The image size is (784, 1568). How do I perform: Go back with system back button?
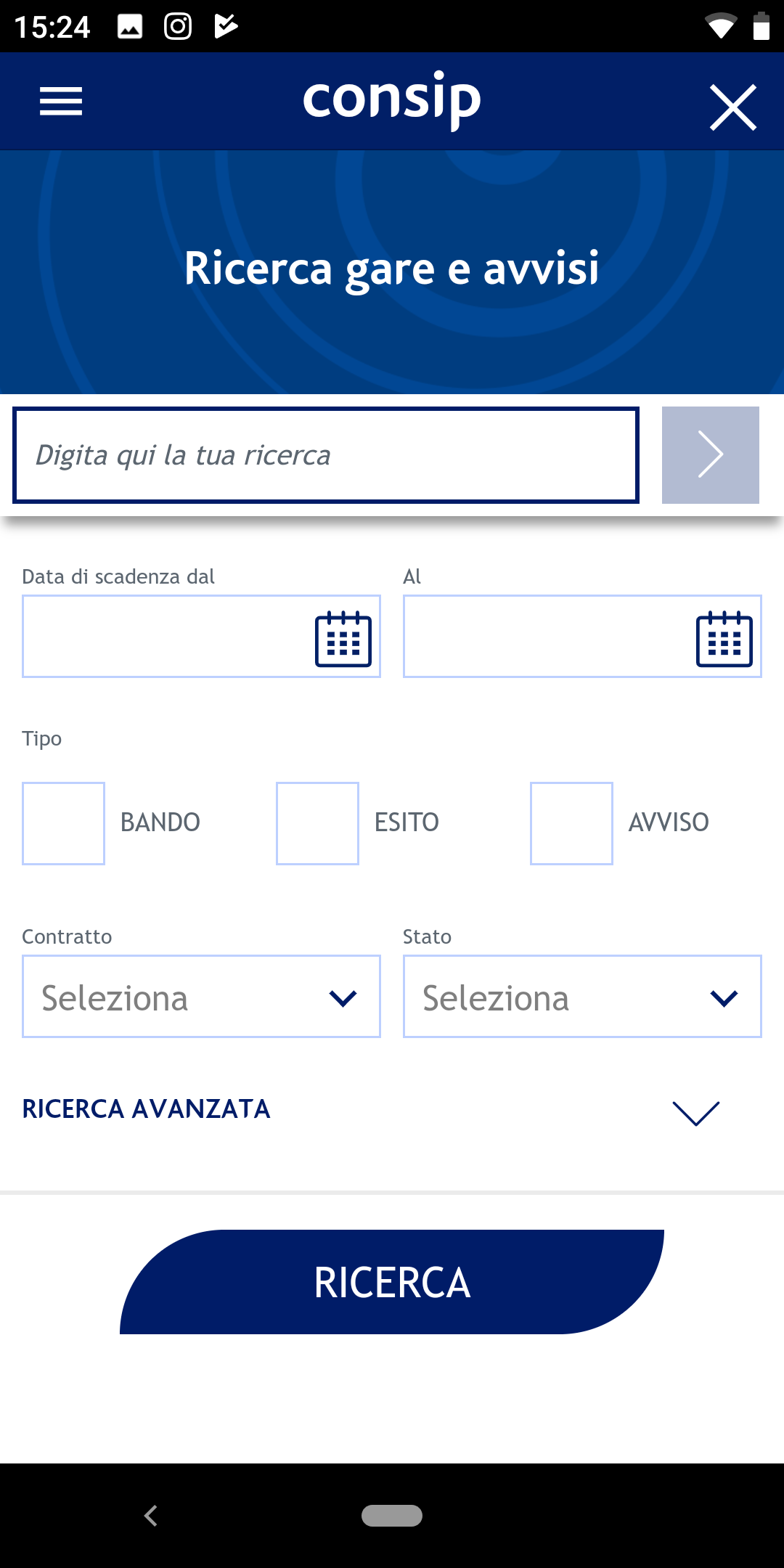point(151,1516)
